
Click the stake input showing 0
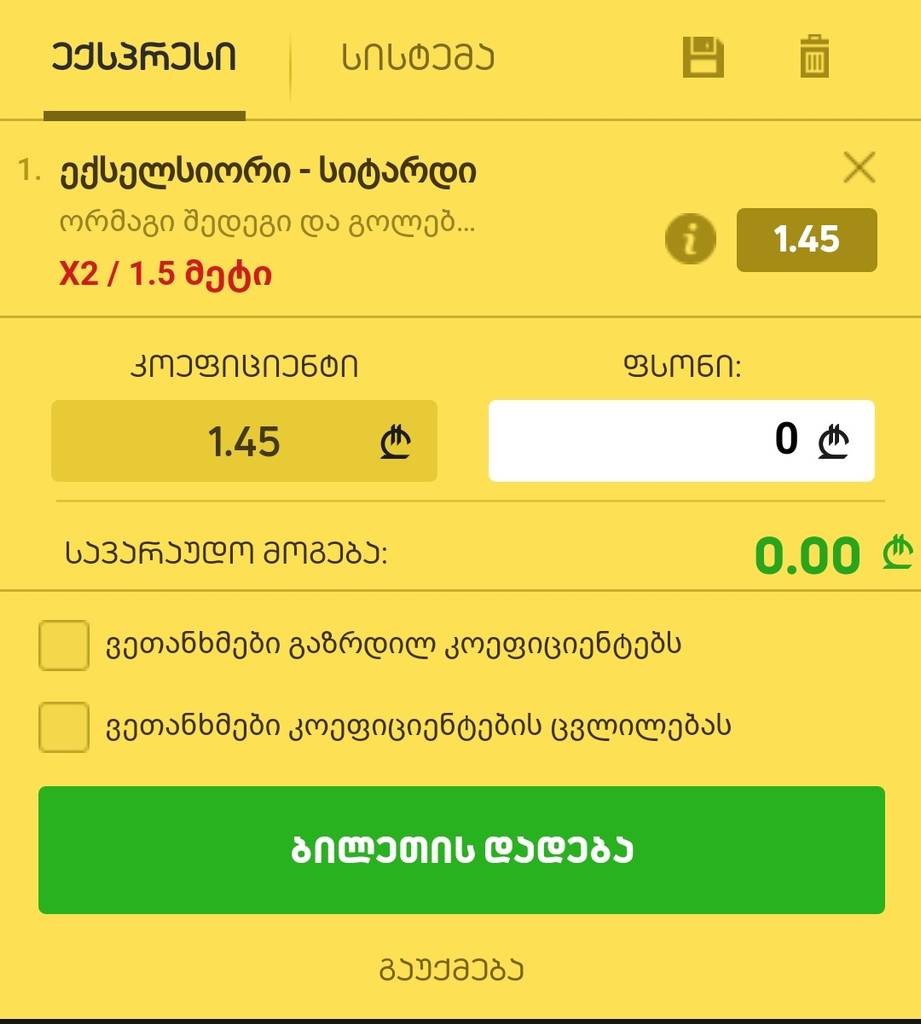[x=682, y=441]
